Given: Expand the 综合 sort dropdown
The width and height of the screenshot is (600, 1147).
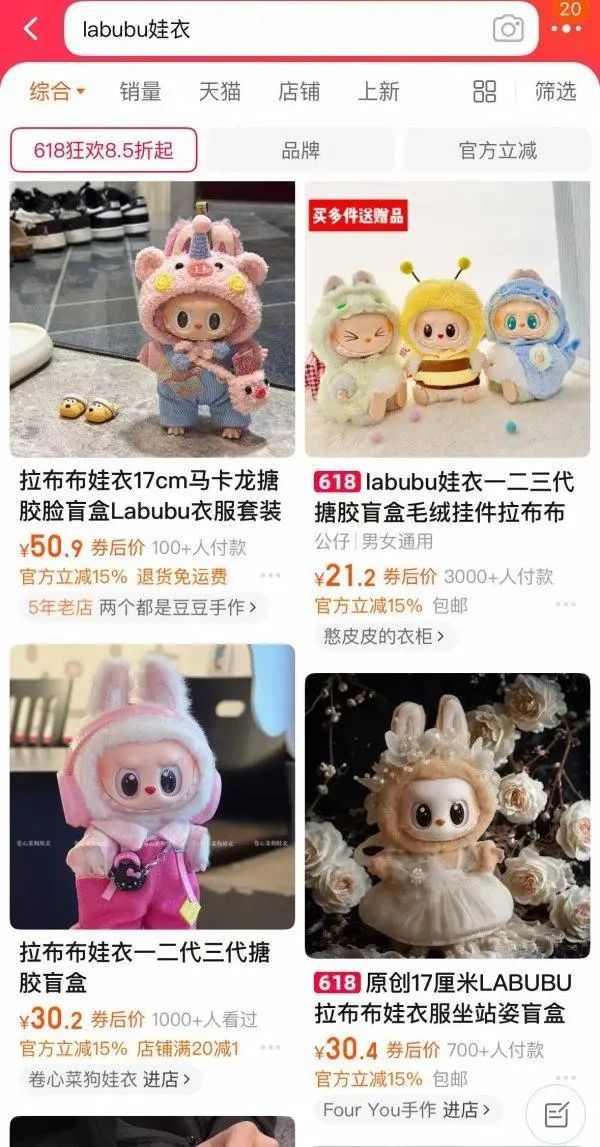Looking at the screenshot, I should coord(57,92).
